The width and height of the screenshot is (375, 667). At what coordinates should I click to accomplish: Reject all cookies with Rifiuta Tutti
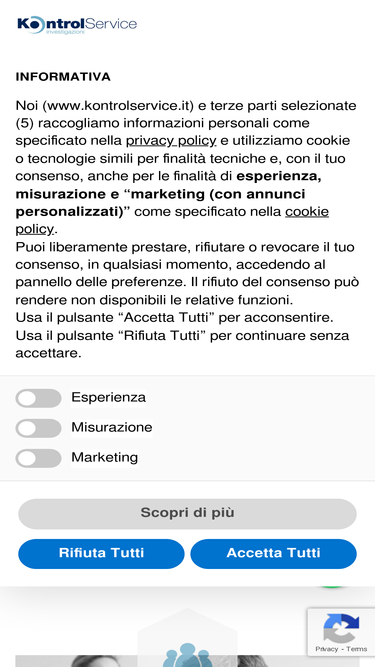tap(101, 553)
